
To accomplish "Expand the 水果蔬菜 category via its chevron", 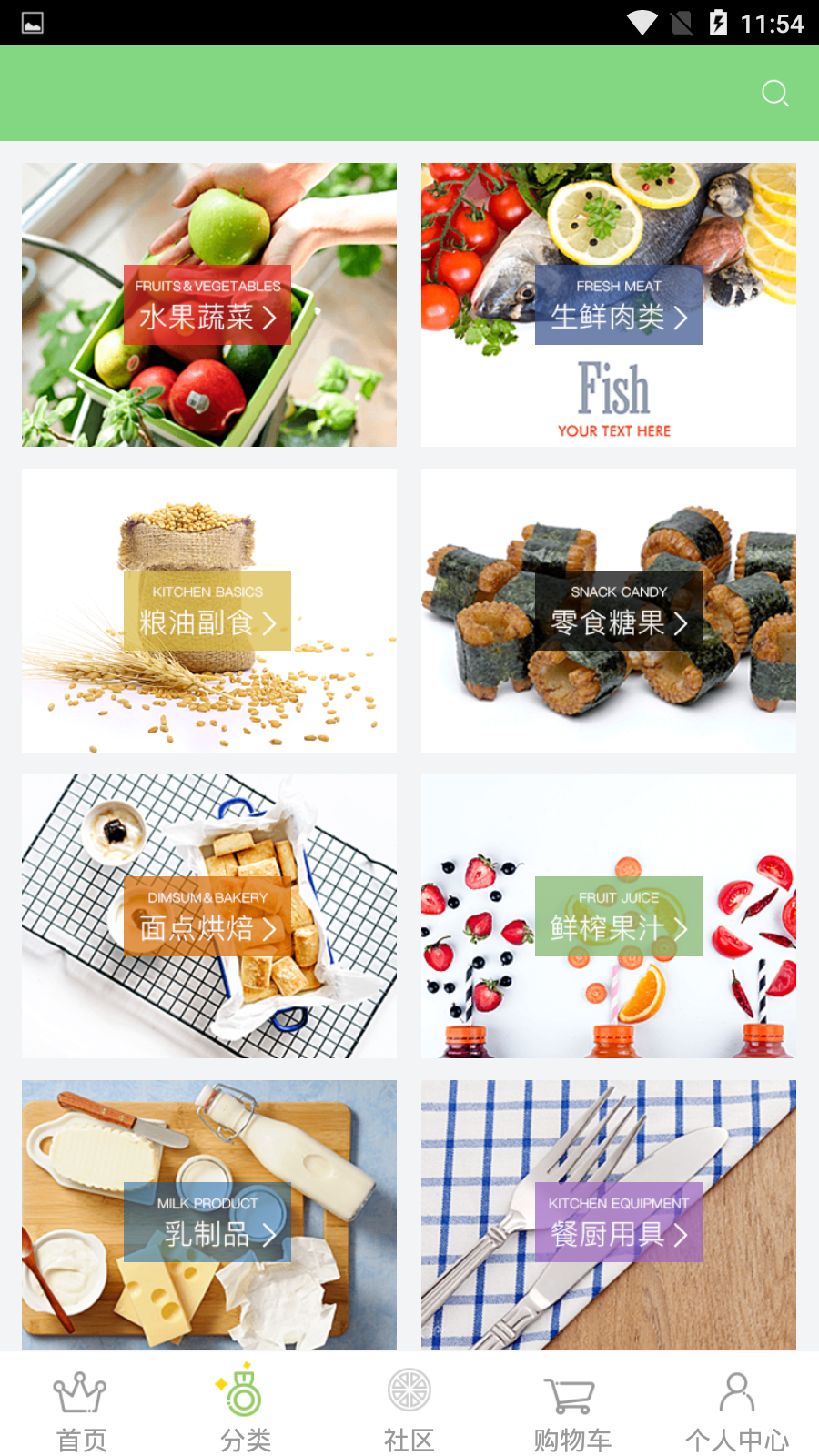I will [269, 318].
